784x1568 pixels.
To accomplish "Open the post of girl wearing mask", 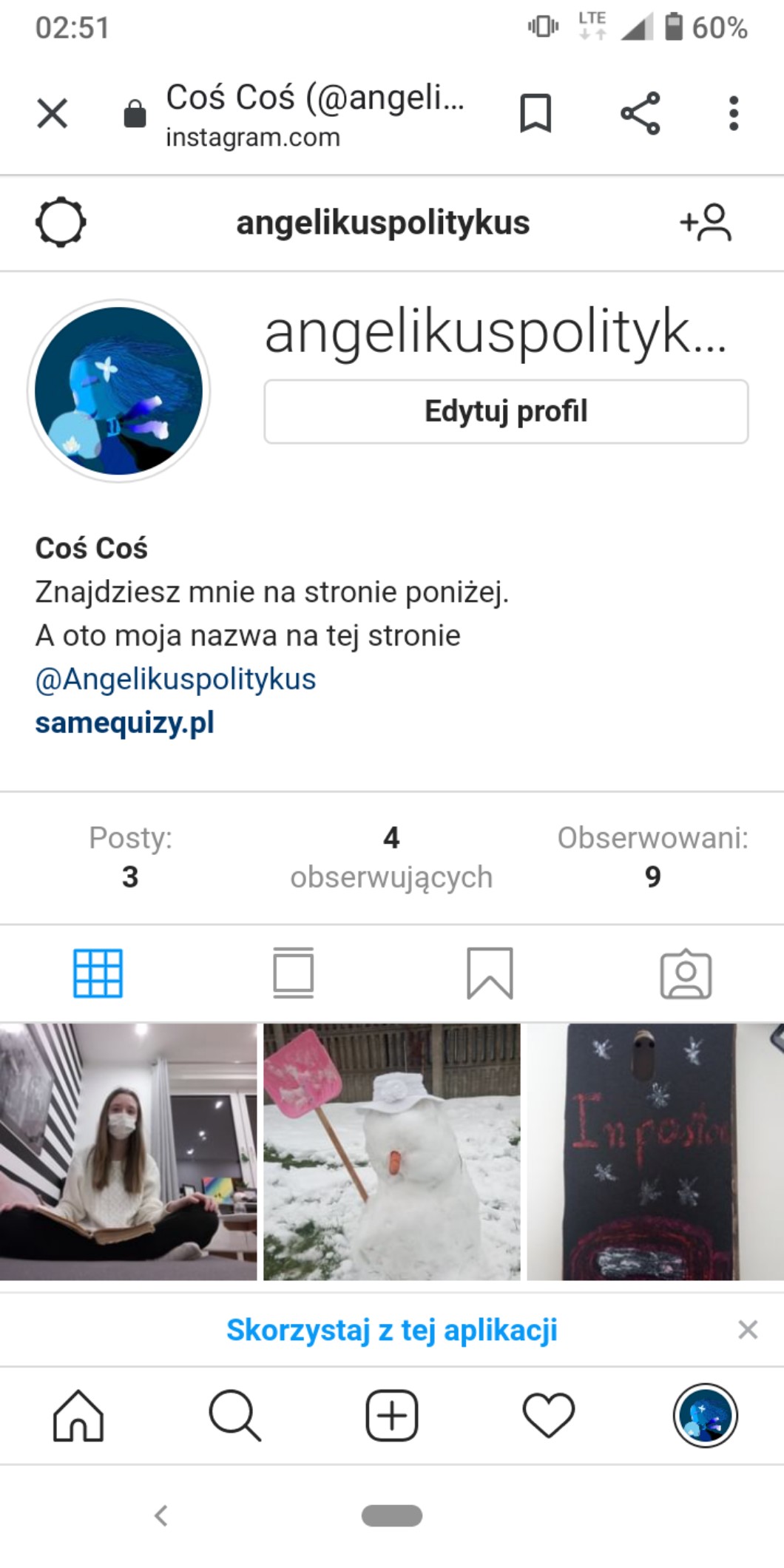I will tap(129, 1152).
